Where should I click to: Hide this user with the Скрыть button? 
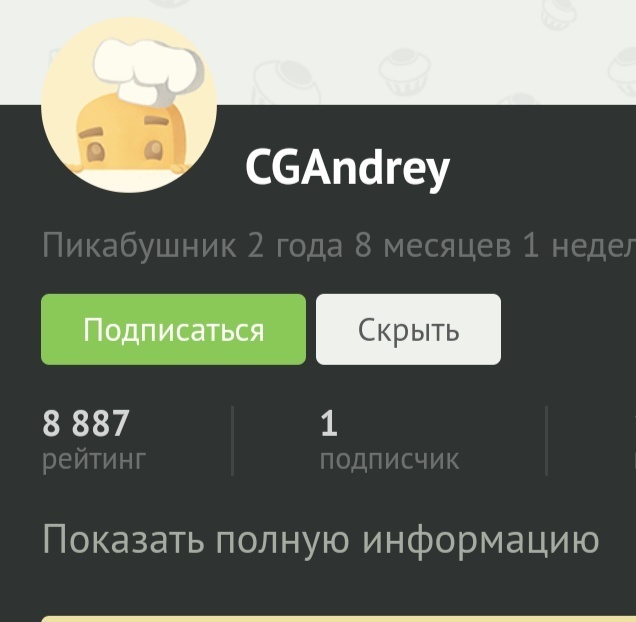point(408,330)
